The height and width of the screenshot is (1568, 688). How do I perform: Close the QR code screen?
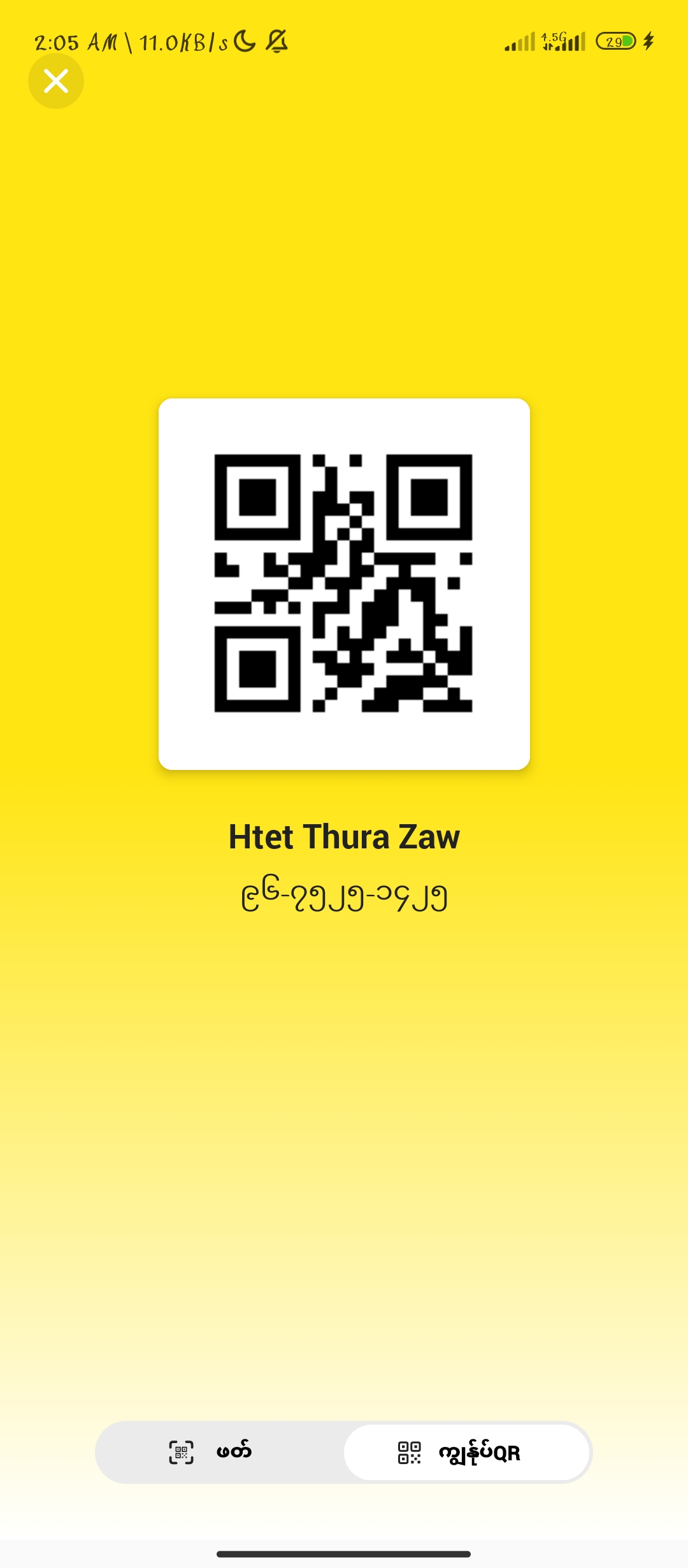56,81
